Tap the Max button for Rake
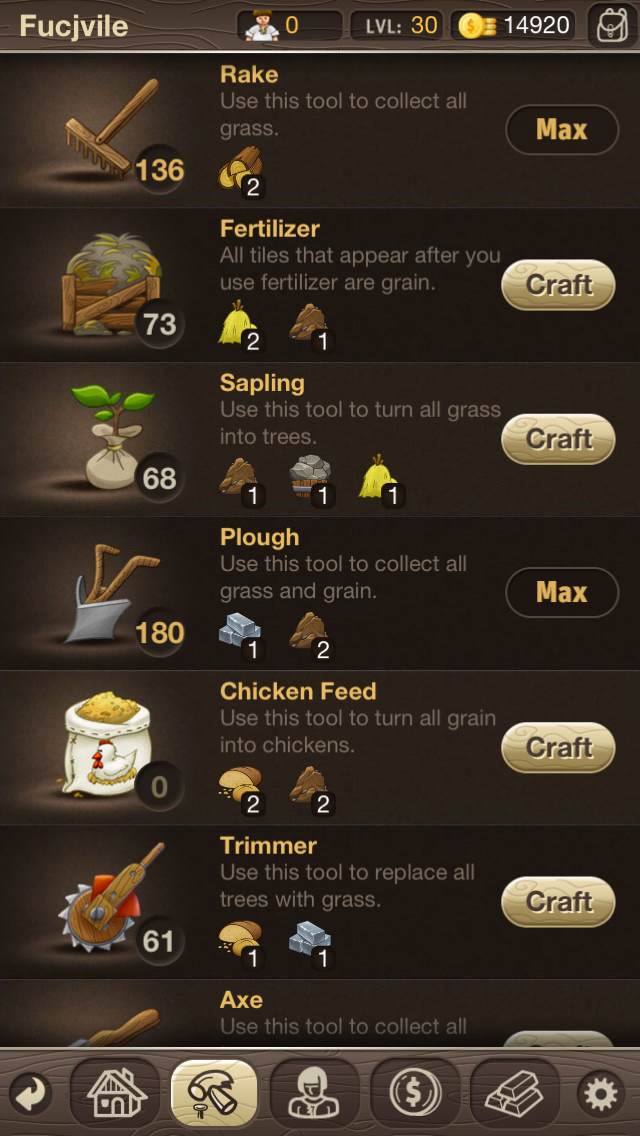This screenshot has height=1136, width=640. tap(561, 129)
